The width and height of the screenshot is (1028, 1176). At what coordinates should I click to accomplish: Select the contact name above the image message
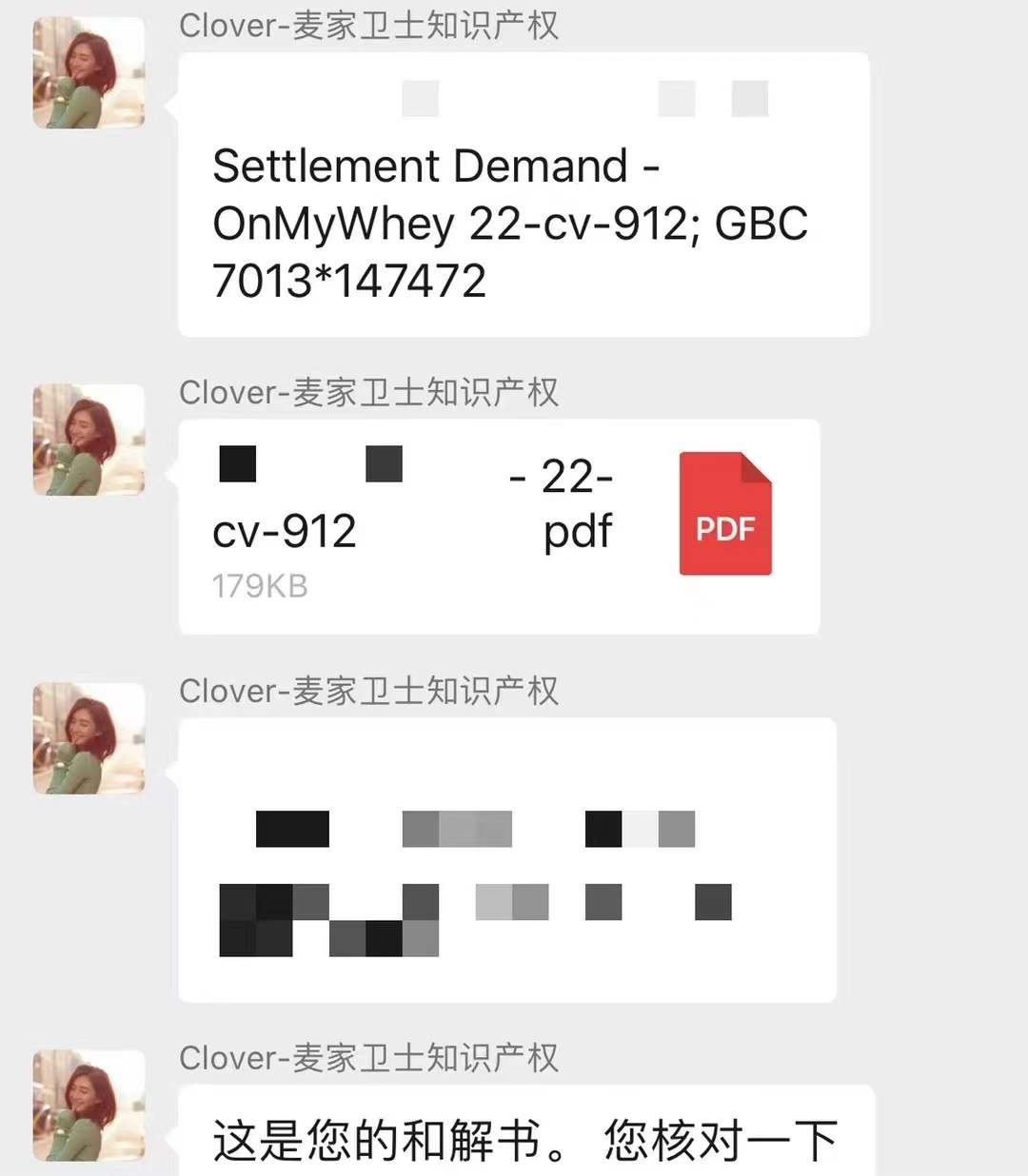click(371, 691)
